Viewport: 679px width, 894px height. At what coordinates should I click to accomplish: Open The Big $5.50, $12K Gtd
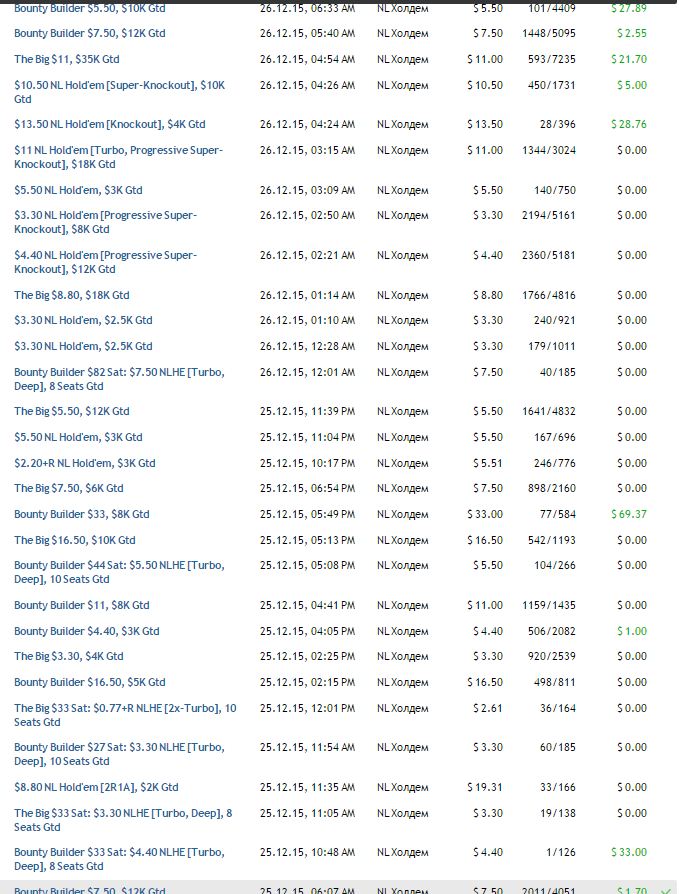pyautogui.click(x=71, y=411)
